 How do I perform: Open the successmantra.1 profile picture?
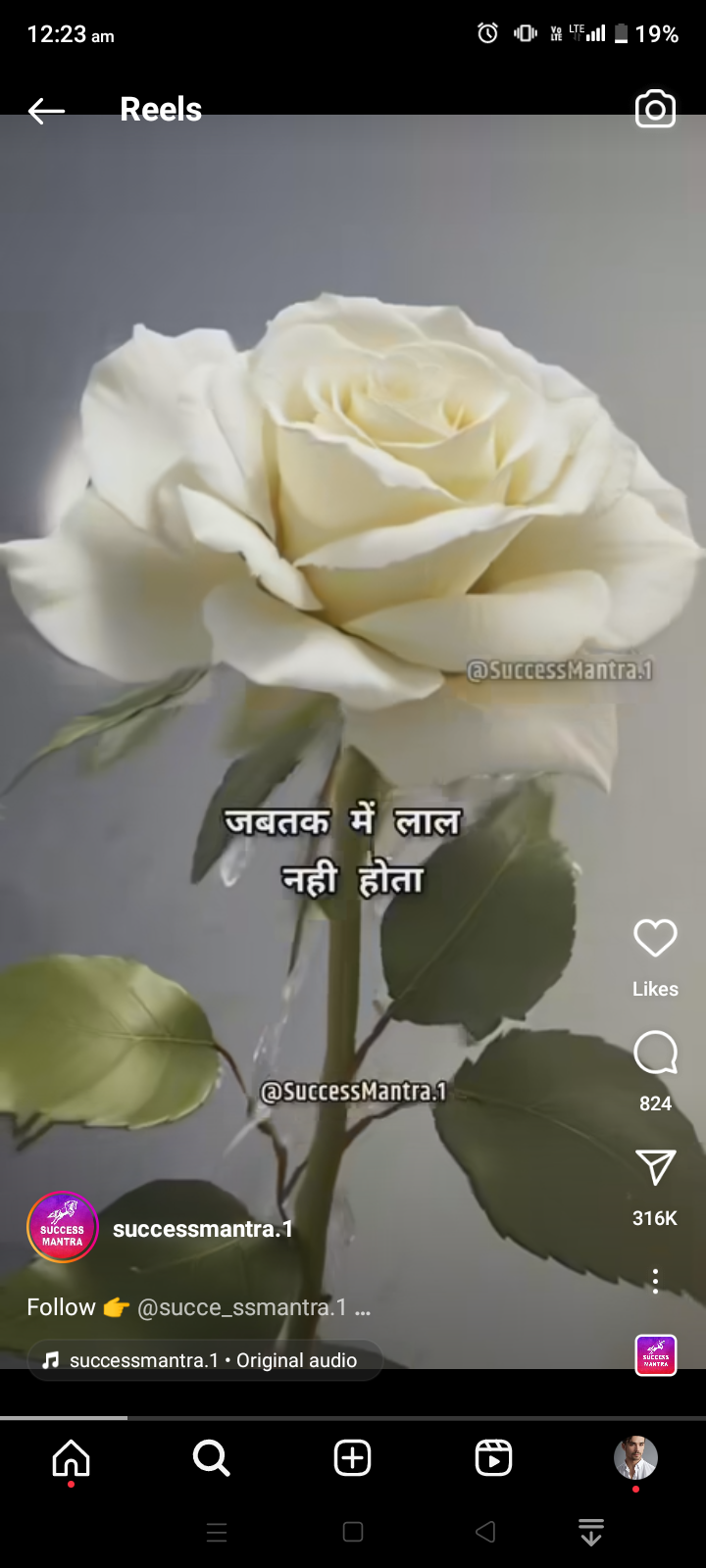tap(62, 1227)
